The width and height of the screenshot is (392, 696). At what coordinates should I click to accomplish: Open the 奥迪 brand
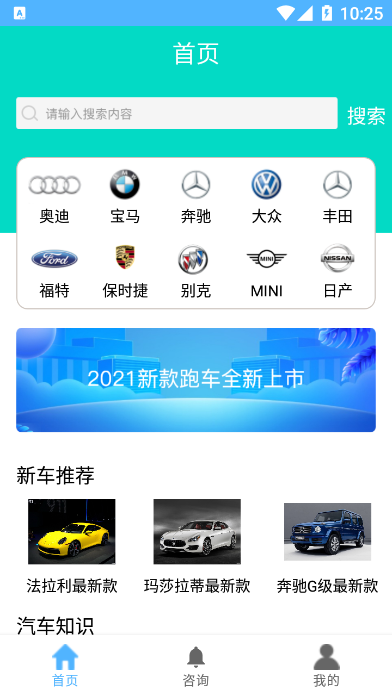tap(54, 196)
